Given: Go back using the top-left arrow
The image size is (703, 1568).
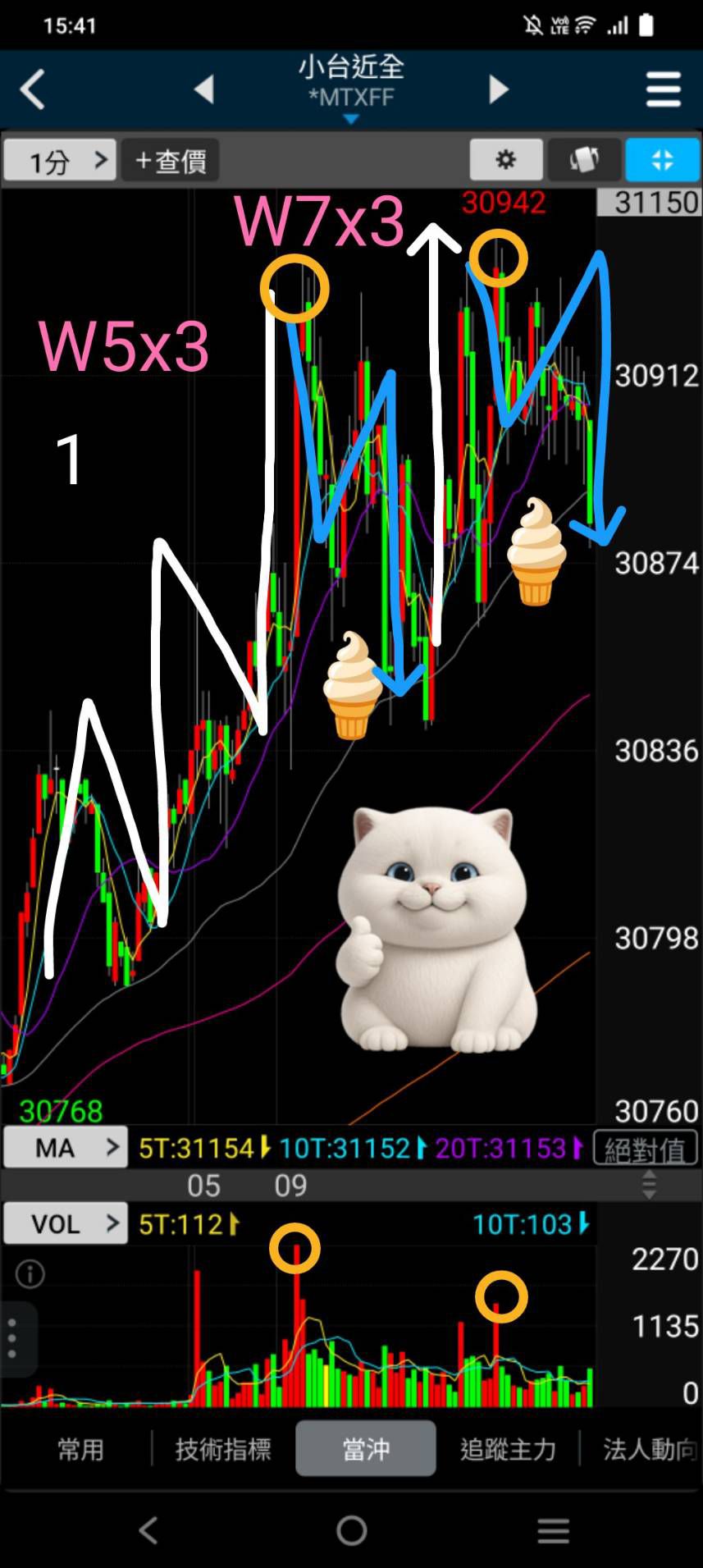Looking at the screenshot, I should coord(33,89).
